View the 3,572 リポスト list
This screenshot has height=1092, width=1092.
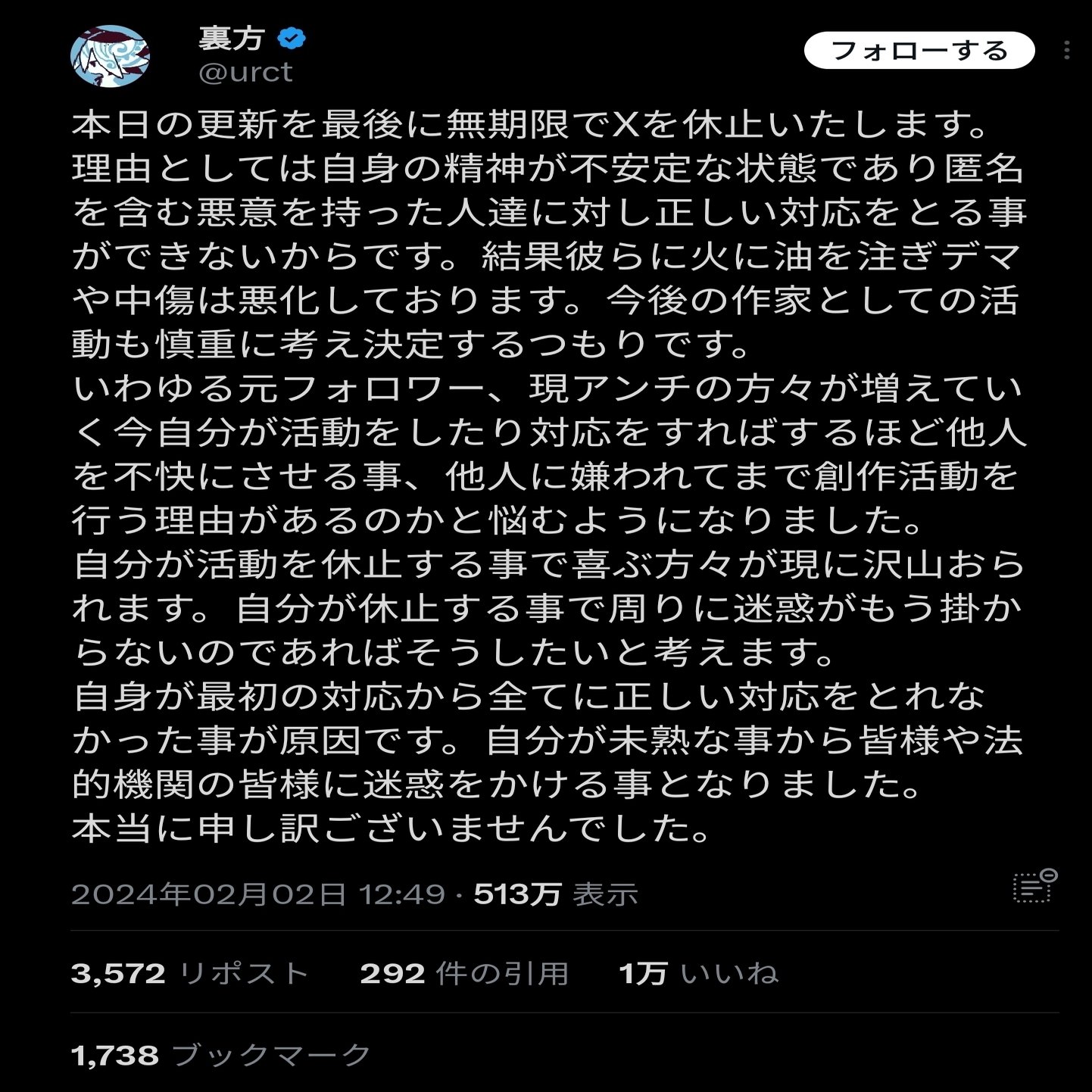(x=189, y=973)
